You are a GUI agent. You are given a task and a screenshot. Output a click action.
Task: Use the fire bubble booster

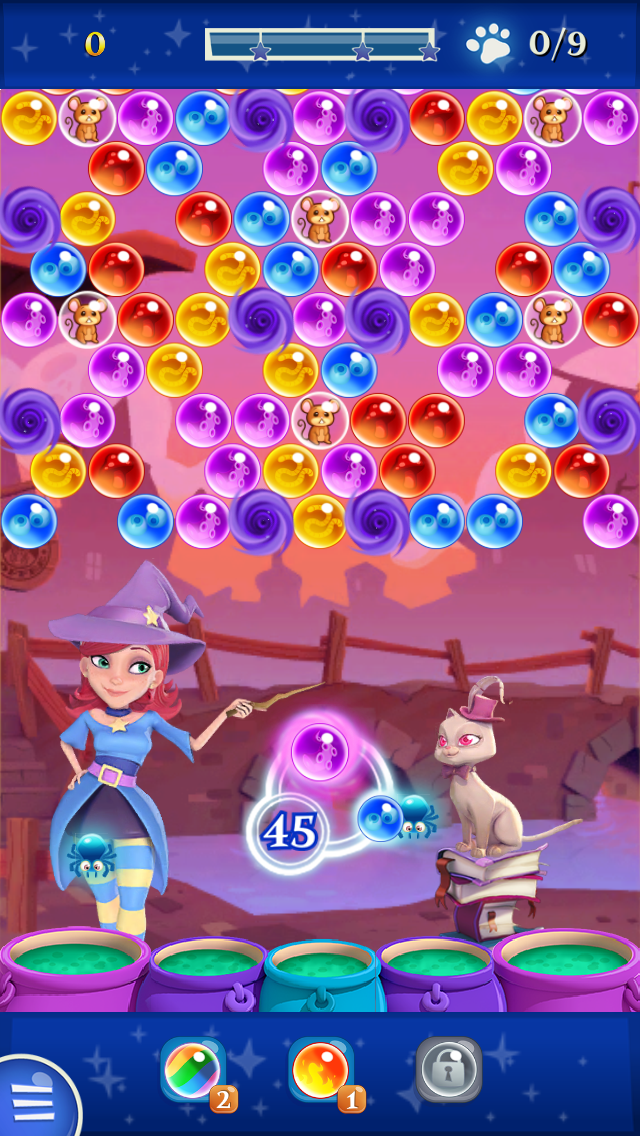tap(321, 1071)
